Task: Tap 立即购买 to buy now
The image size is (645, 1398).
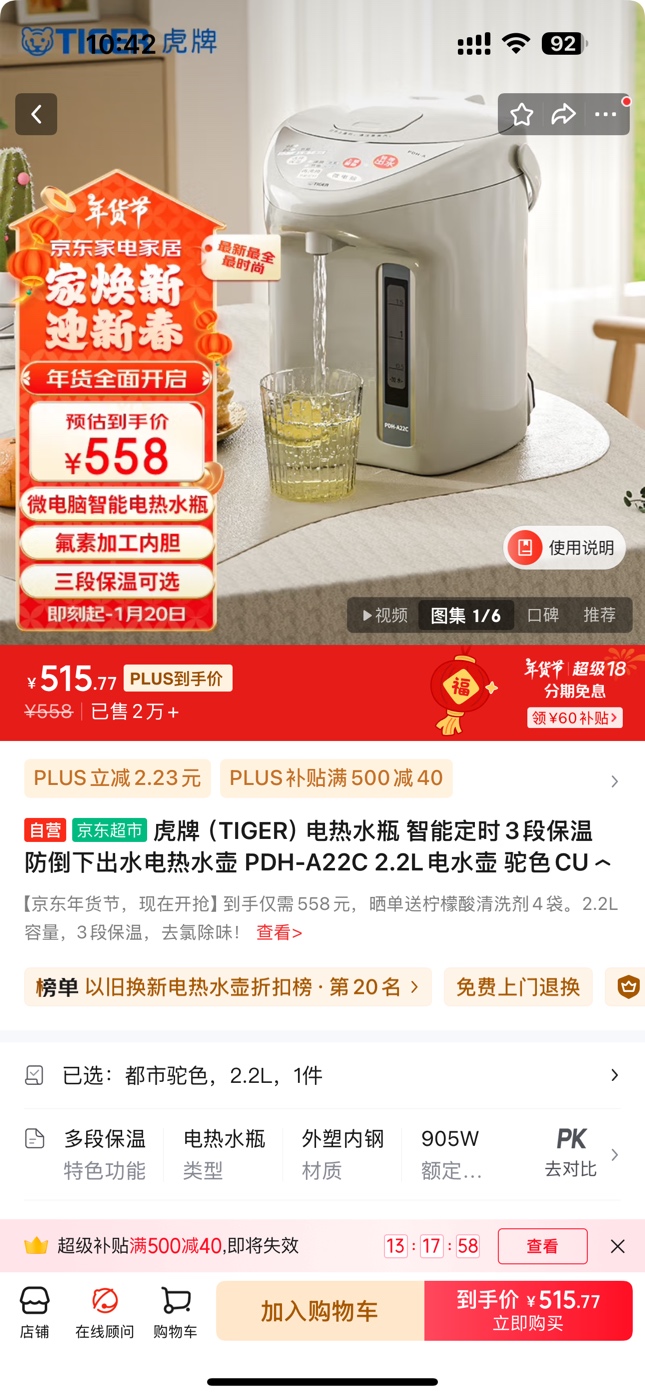Action: (528, 1311)
